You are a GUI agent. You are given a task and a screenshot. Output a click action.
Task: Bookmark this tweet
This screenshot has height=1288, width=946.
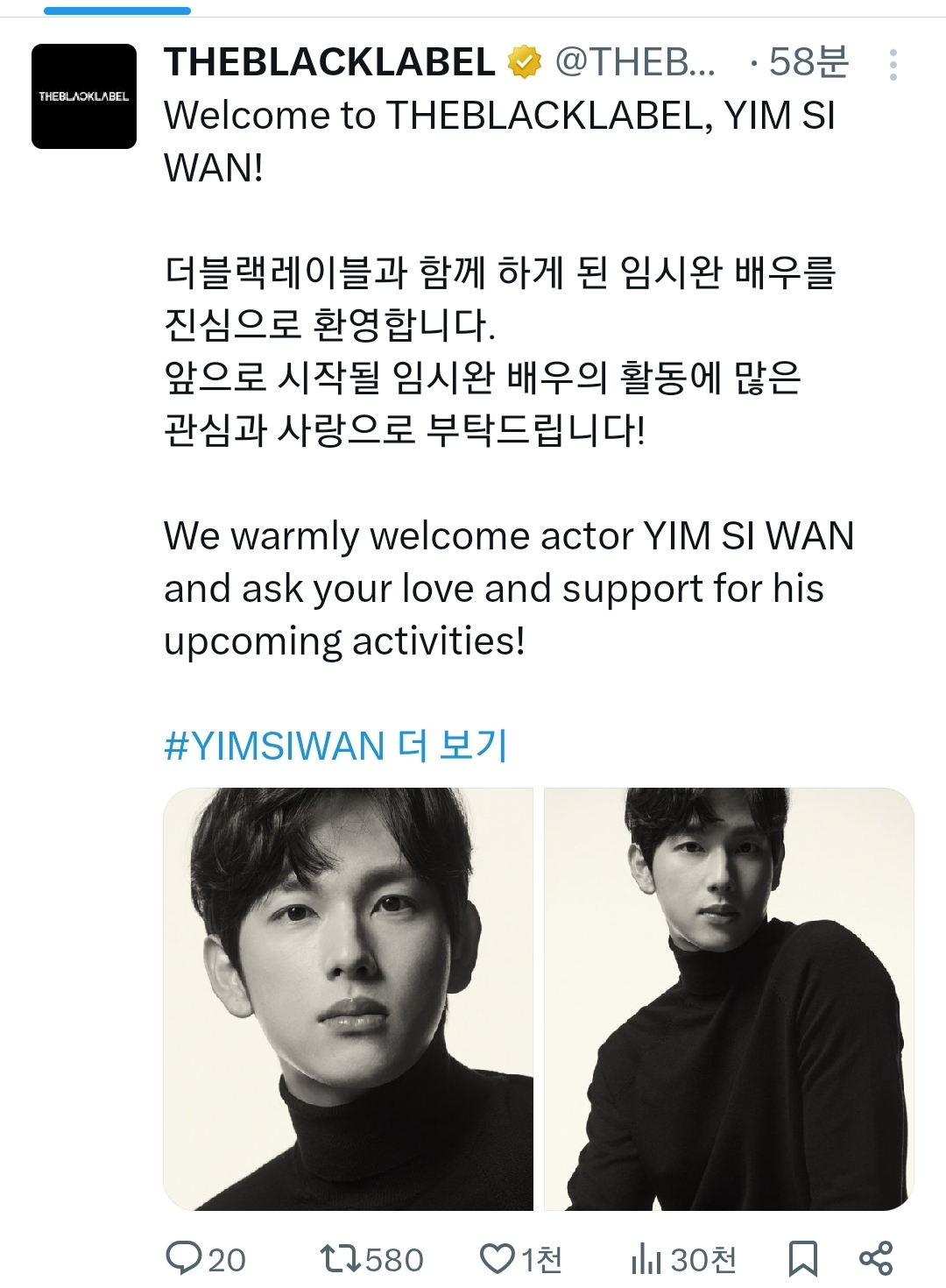(802, 1259)
